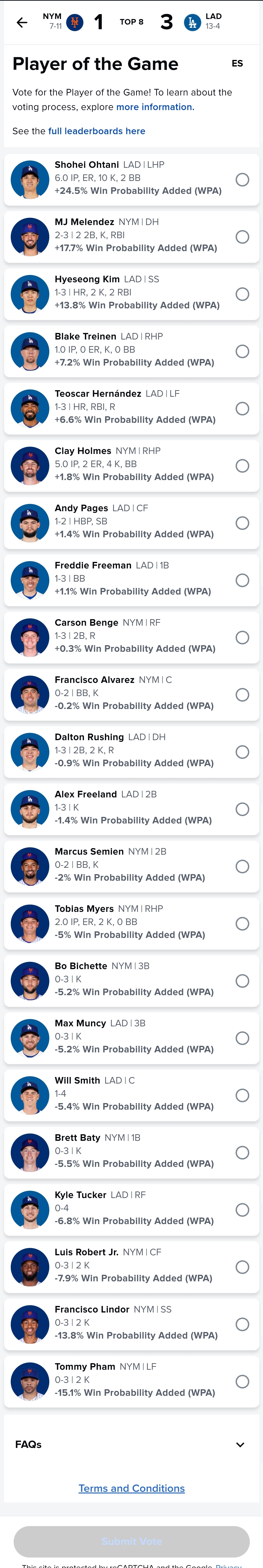Select Freddie Freeman's radio button
263x1568 pixels.
coord(242,580)
